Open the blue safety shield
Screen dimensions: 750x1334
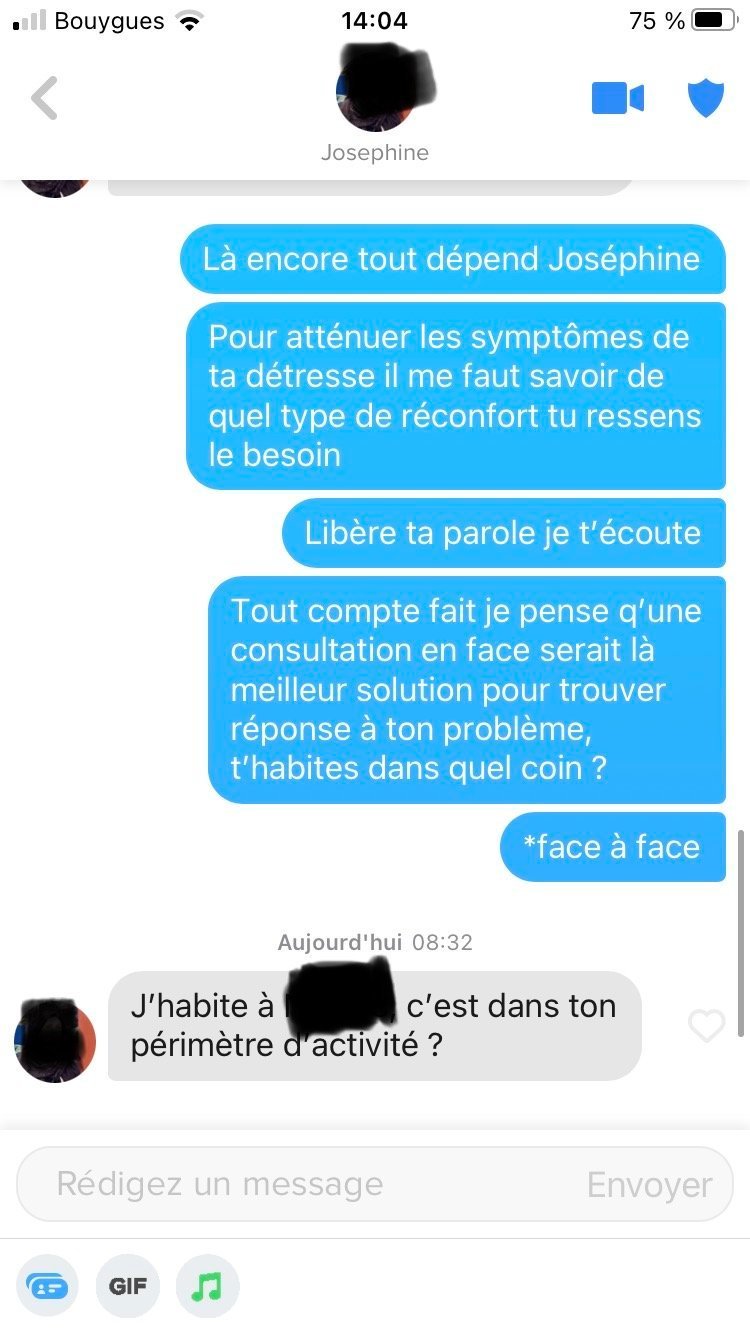coord(705,98)
